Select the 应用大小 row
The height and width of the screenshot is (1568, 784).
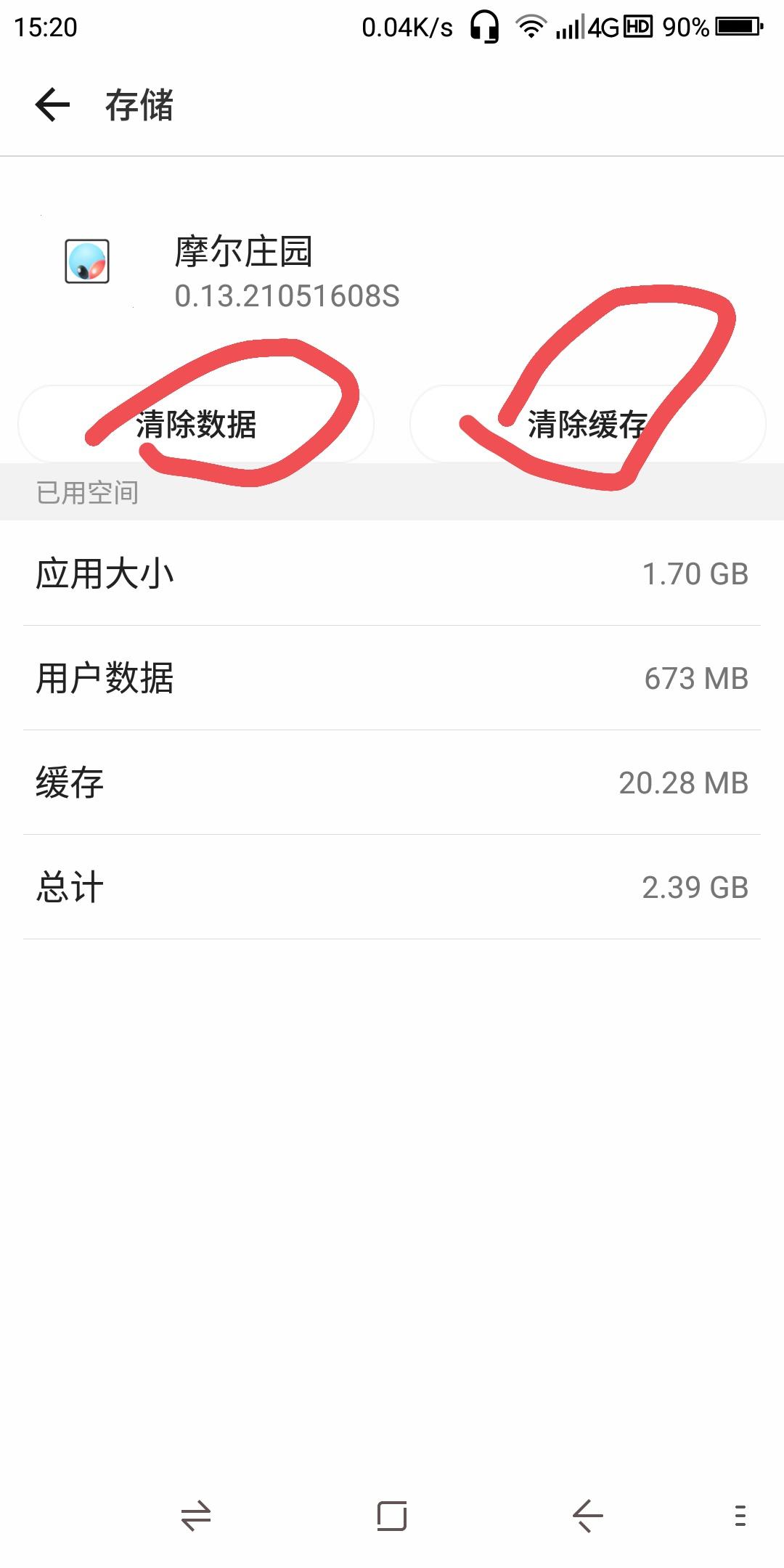pos(392,573)
